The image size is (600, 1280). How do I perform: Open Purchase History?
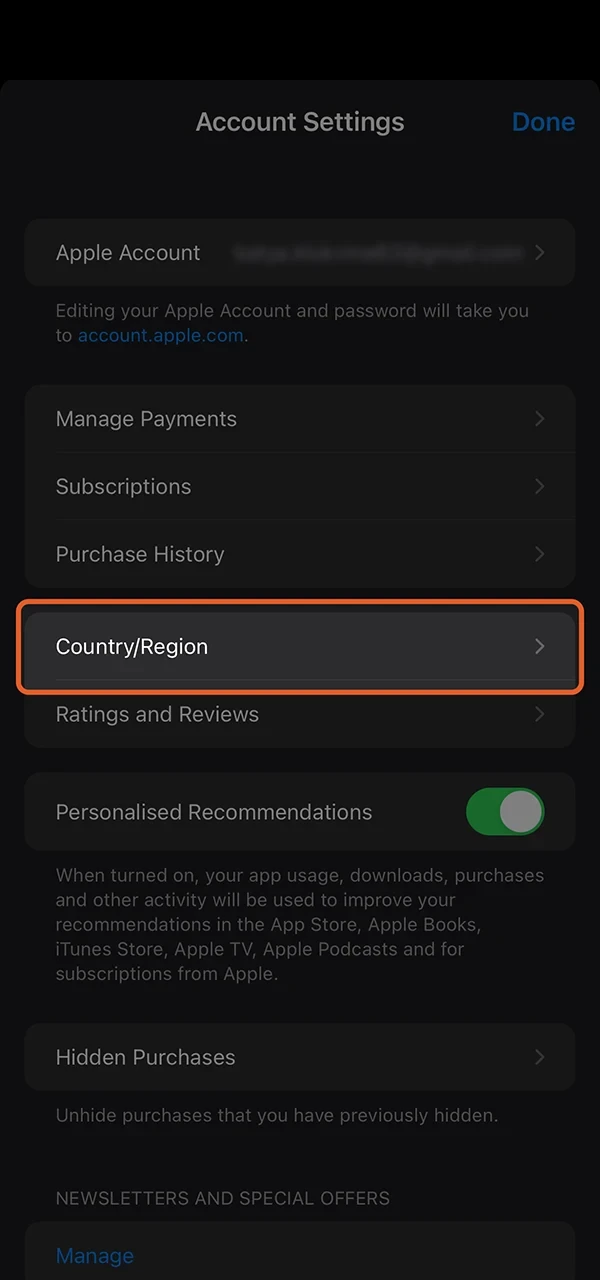[299, 554]
